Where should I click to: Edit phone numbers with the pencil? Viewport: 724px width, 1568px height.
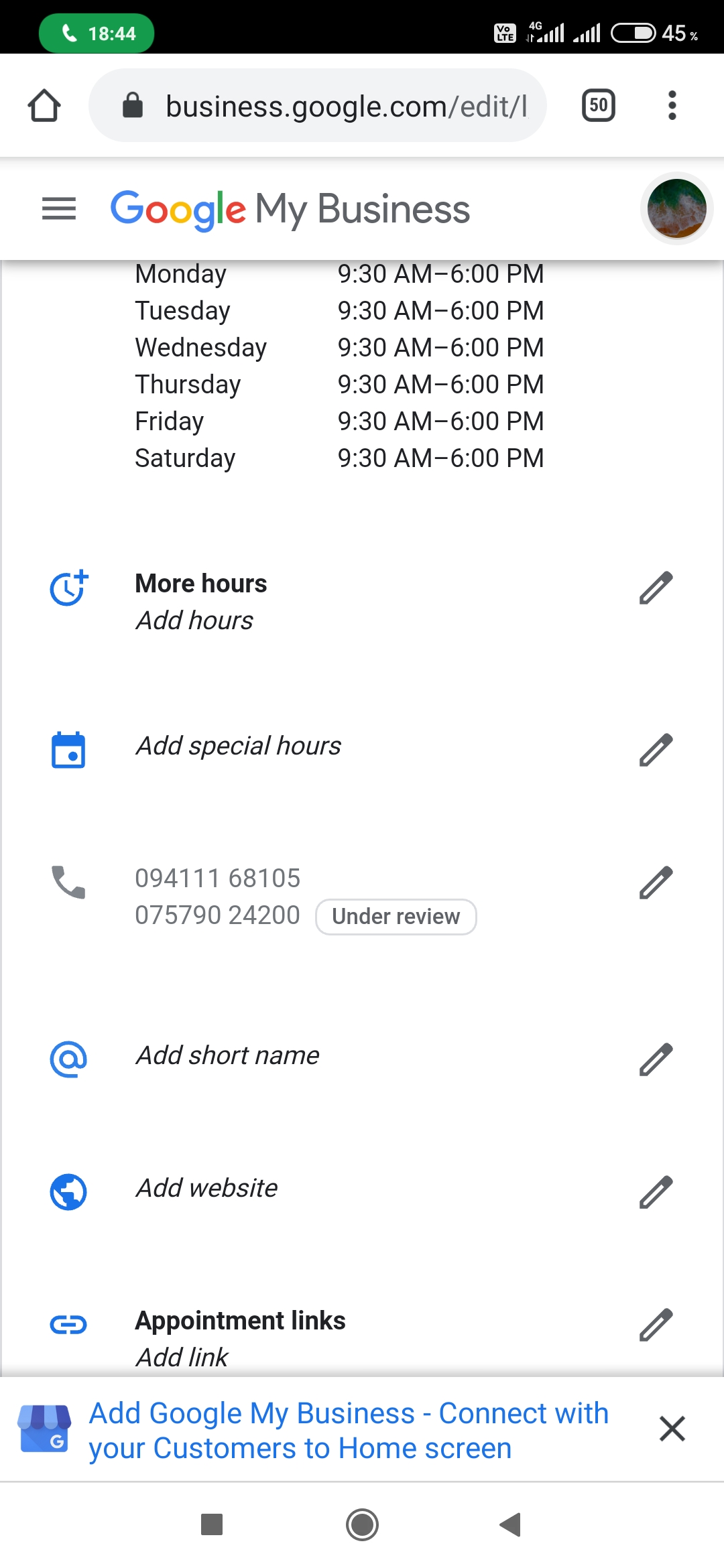click(656, 882)
